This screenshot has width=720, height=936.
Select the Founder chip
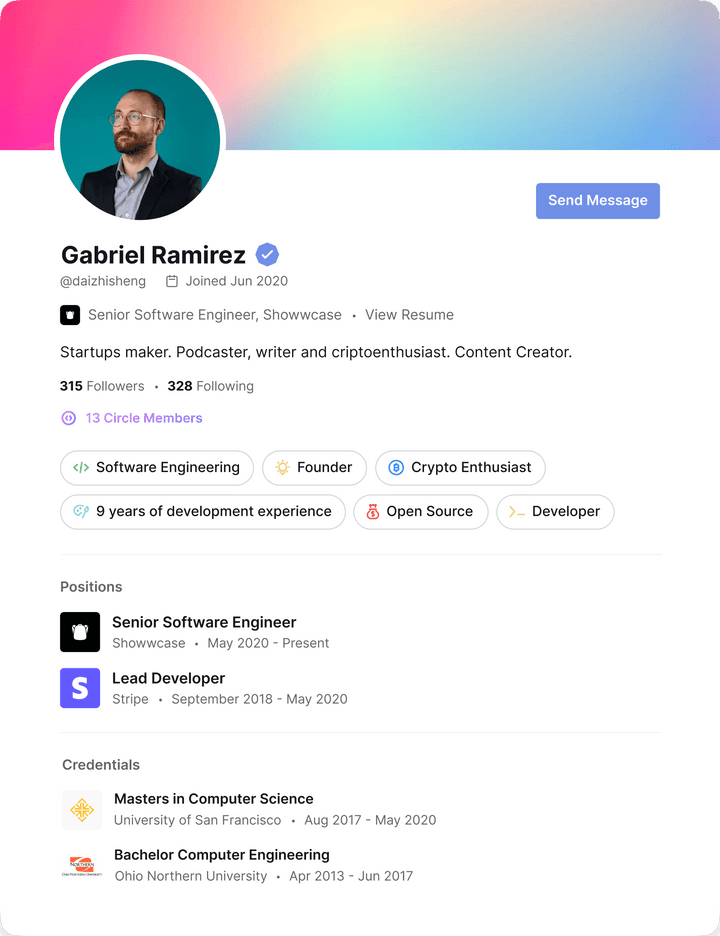coord(314,467)
